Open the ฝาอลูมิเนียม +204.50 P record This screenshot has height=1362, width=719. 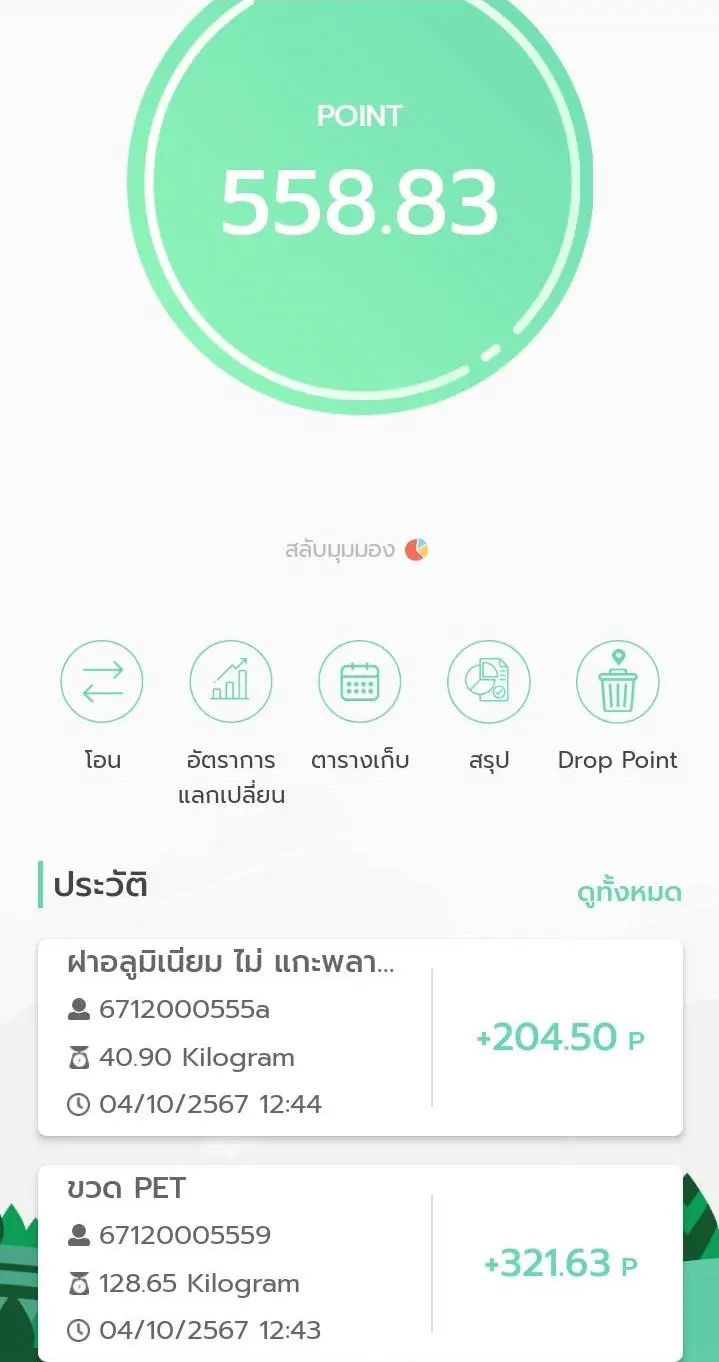click(360, 1037)
